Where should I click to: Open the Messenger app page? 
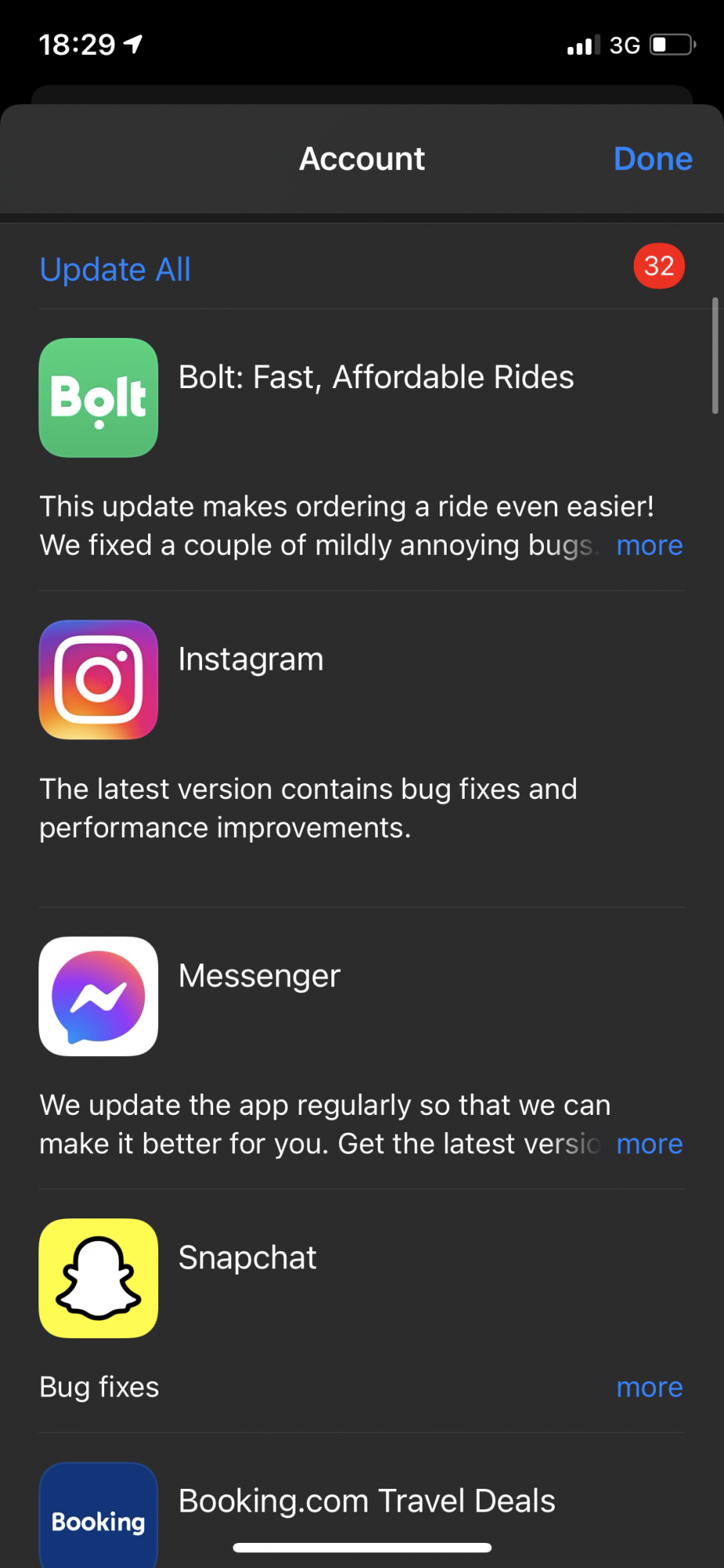coord(99,996)
